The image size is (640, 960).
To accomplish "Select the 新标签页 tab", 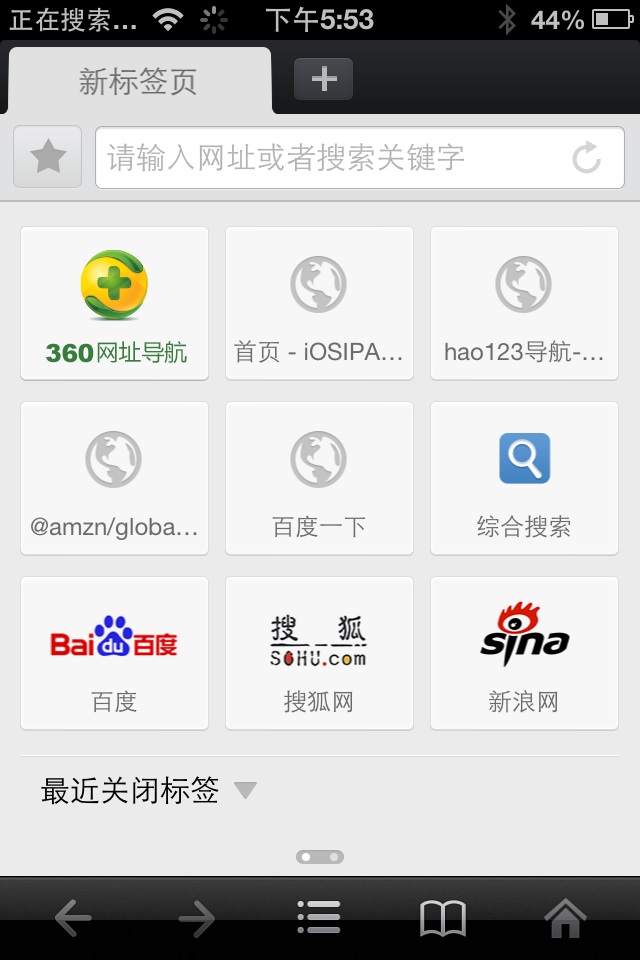I will coord(138,81).
